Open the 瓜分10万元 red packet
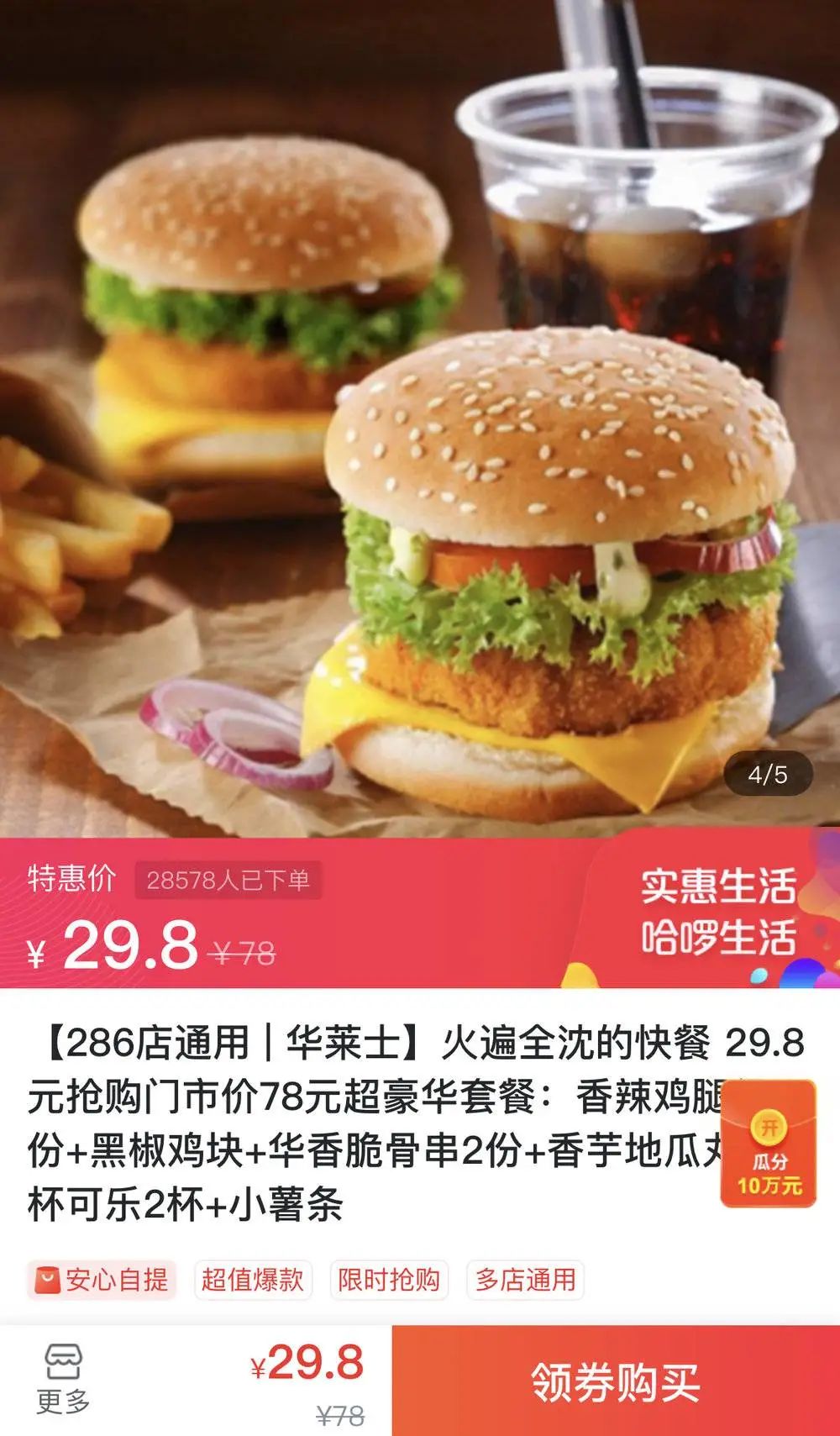The image size is (840, 1436). point(768,1144)
